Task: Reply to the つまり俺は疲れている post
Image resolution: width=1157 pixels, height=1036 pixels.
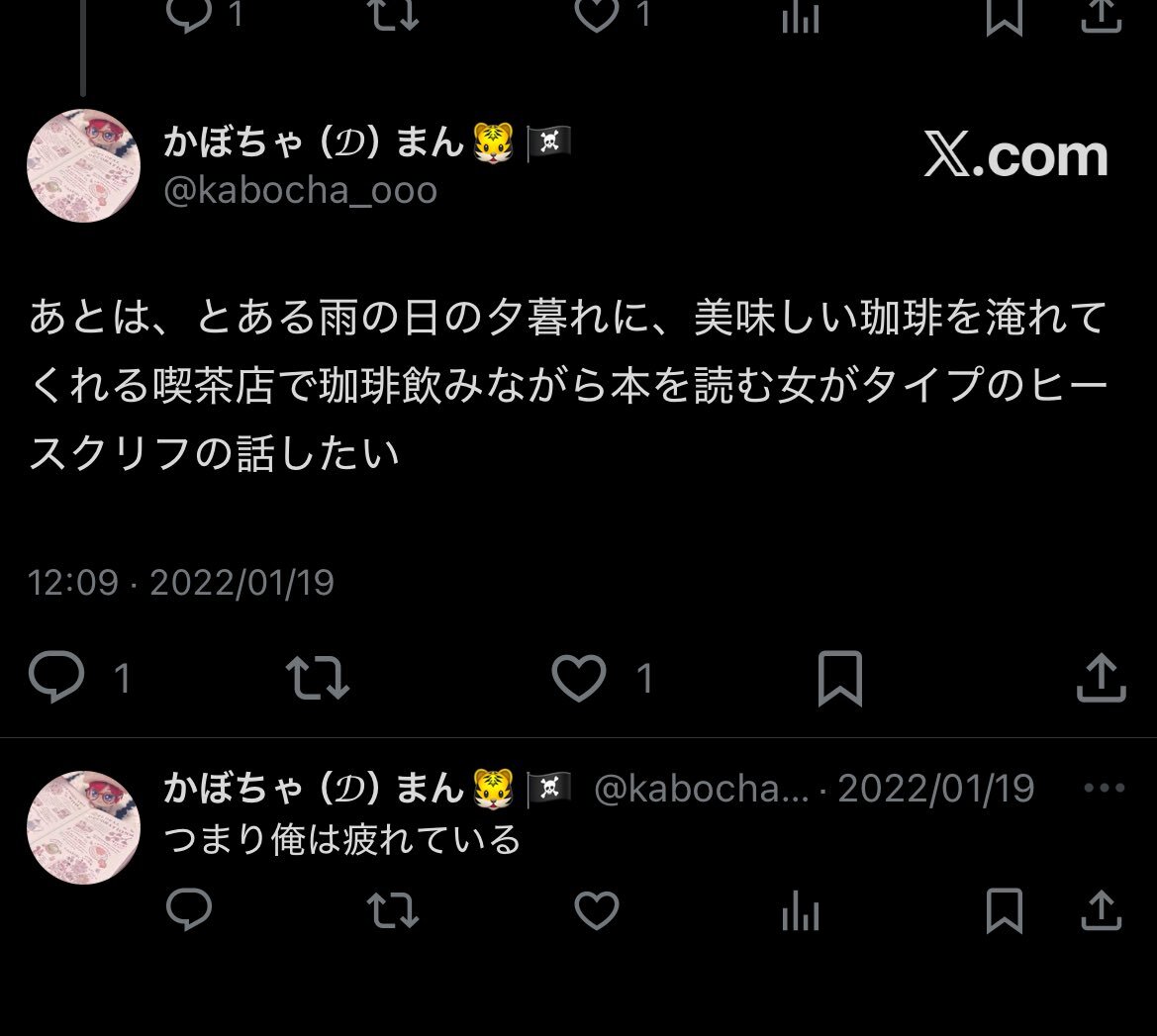Action: point(189,909)
